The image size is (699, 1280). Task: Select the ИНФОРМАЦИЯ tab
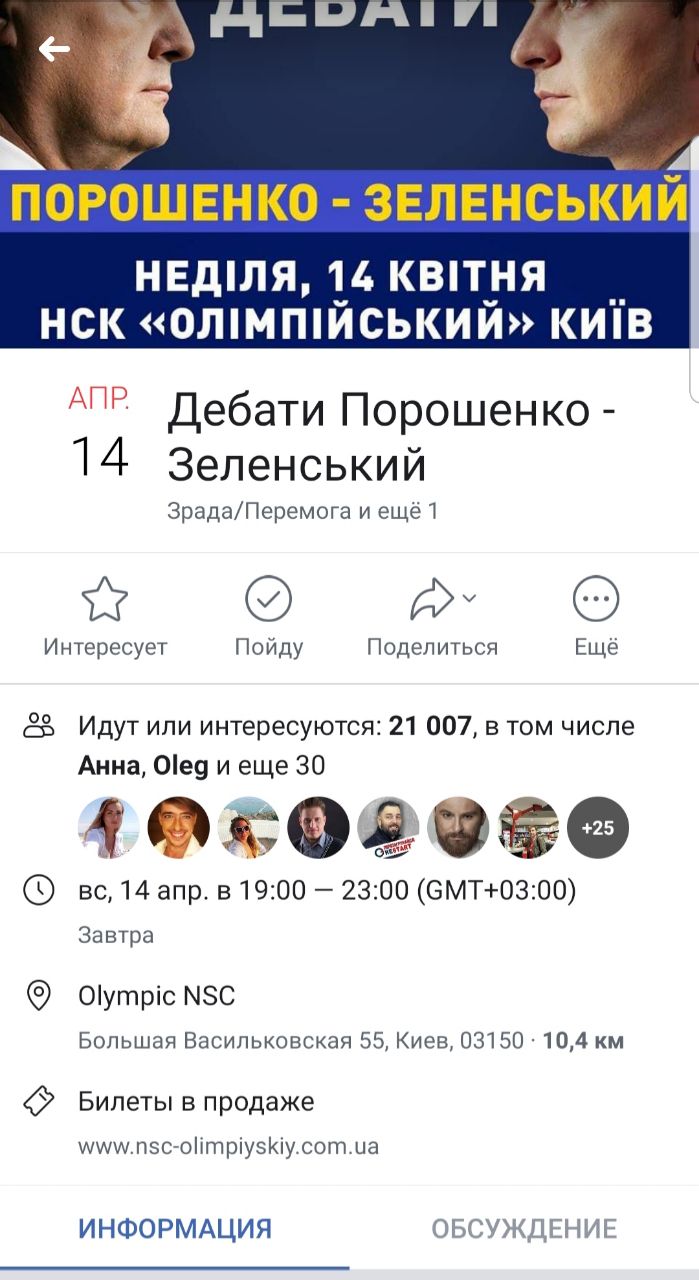(175, 1228)
